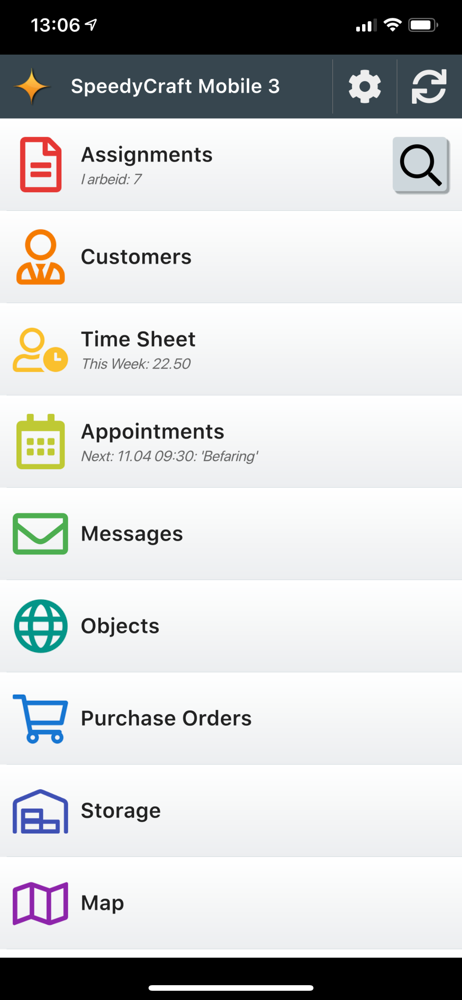Go to Storage
Image resolution: width=462 pixels, height=1000 pixels.
(x=231, y=811)
